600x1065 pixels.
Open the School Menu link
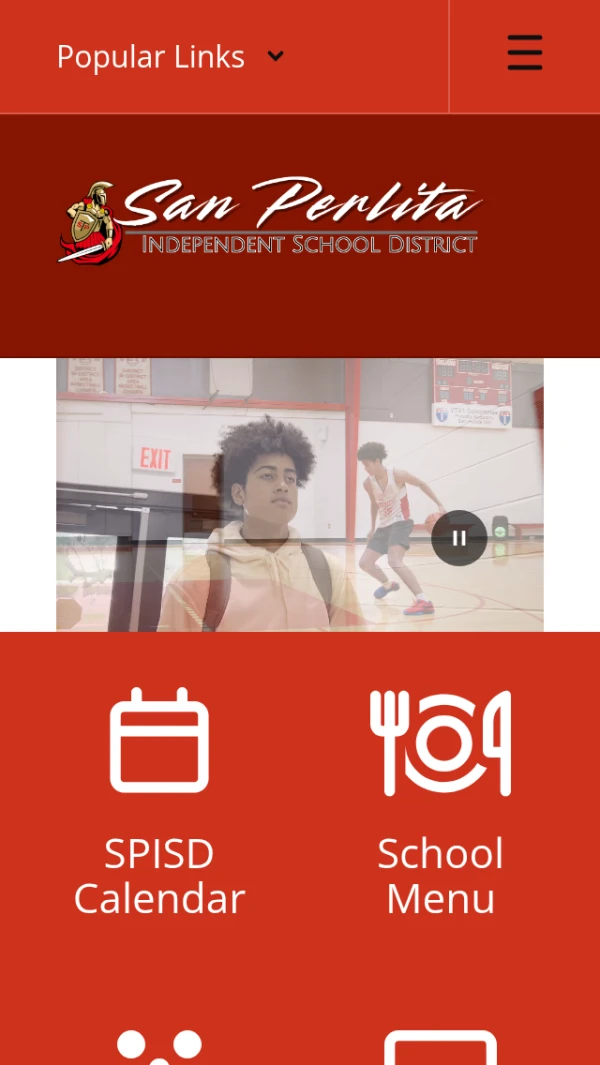pos(440,801)
